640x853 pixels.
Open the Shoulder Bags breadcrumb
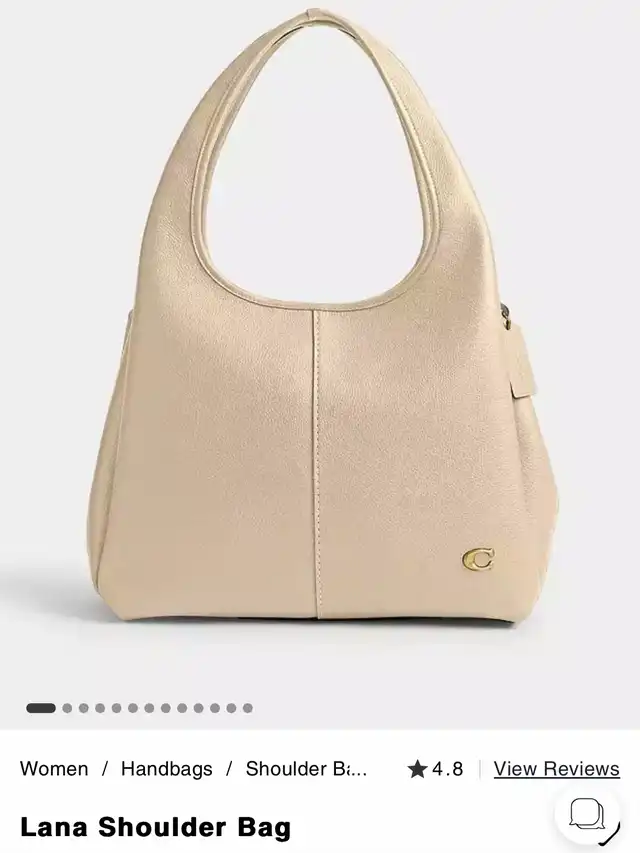[306, 769]
